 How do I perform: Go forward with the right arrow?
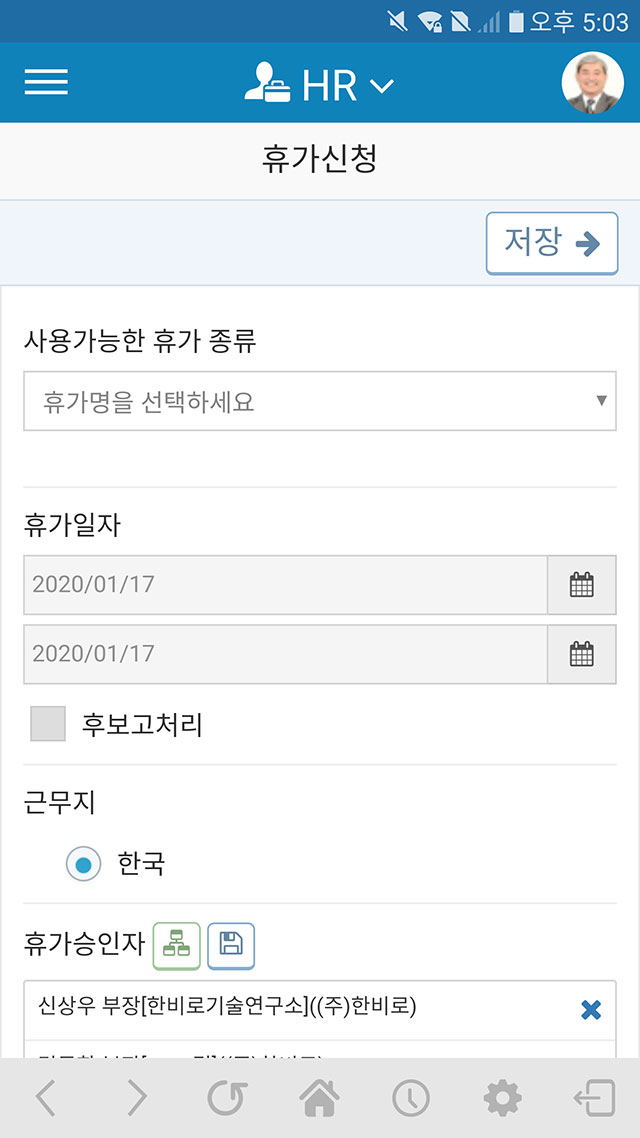[x=136, y=1099]
